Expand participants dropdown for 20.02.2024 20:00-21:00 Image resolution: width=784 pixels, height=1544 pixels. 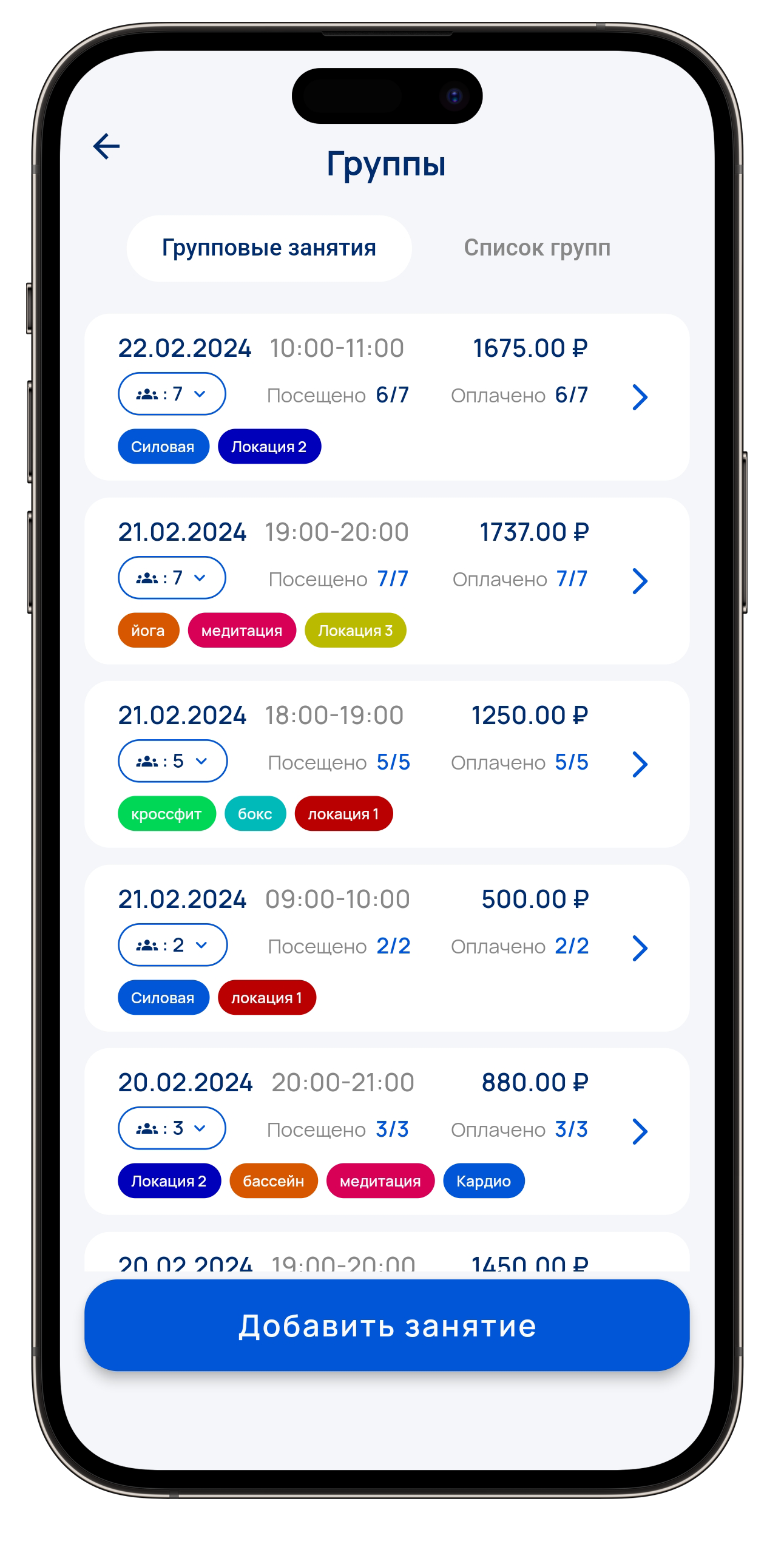[172, 1128]
